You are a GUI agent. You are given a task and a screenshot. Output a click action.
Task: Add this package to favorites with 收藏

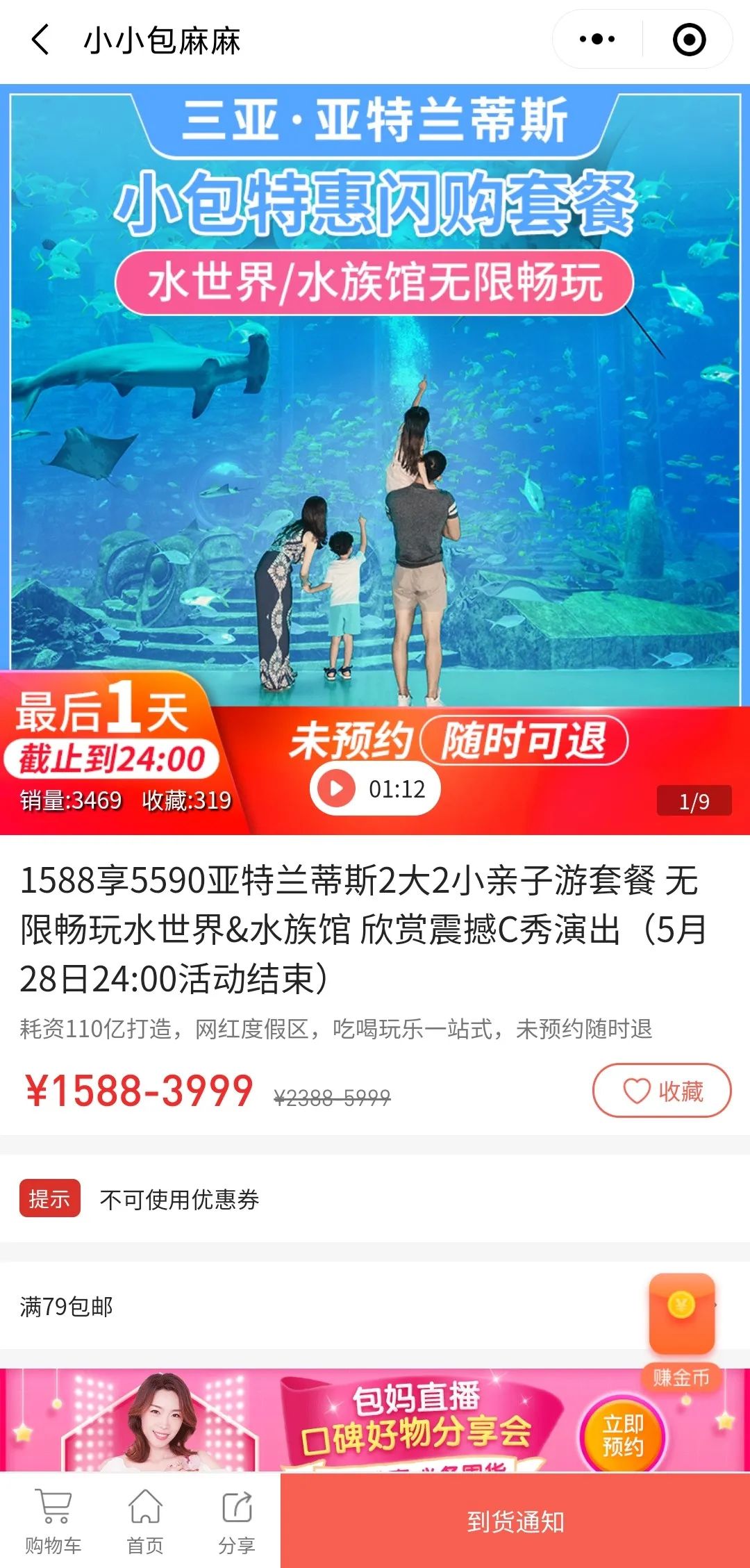point(661,1091)
